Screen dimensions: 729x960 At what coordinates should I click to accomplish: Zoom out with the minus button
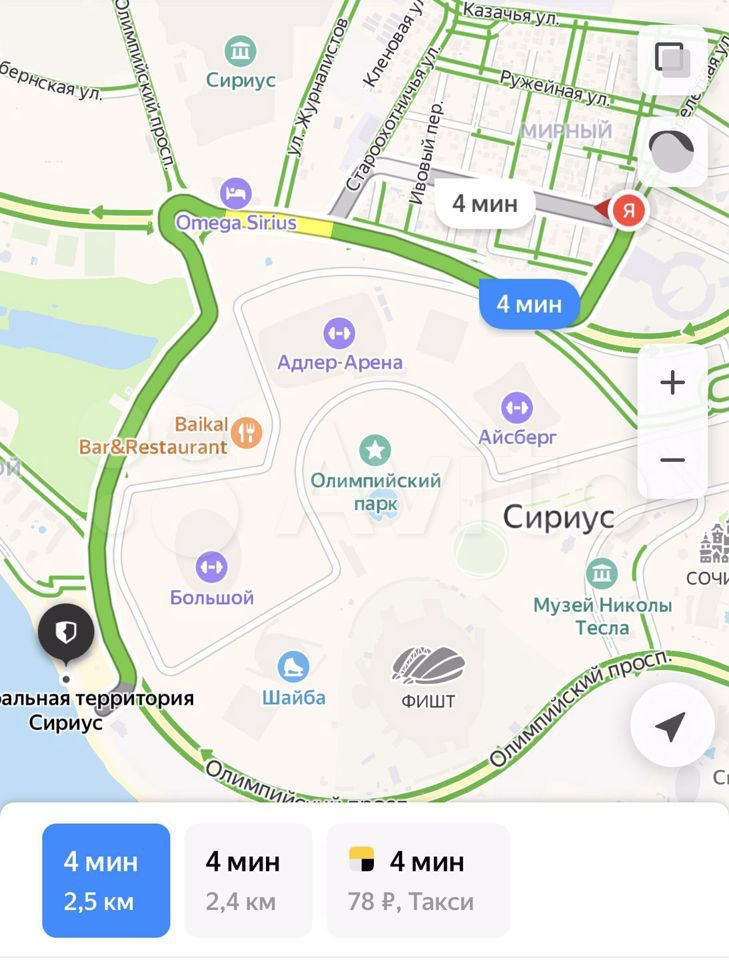(672, 460)
